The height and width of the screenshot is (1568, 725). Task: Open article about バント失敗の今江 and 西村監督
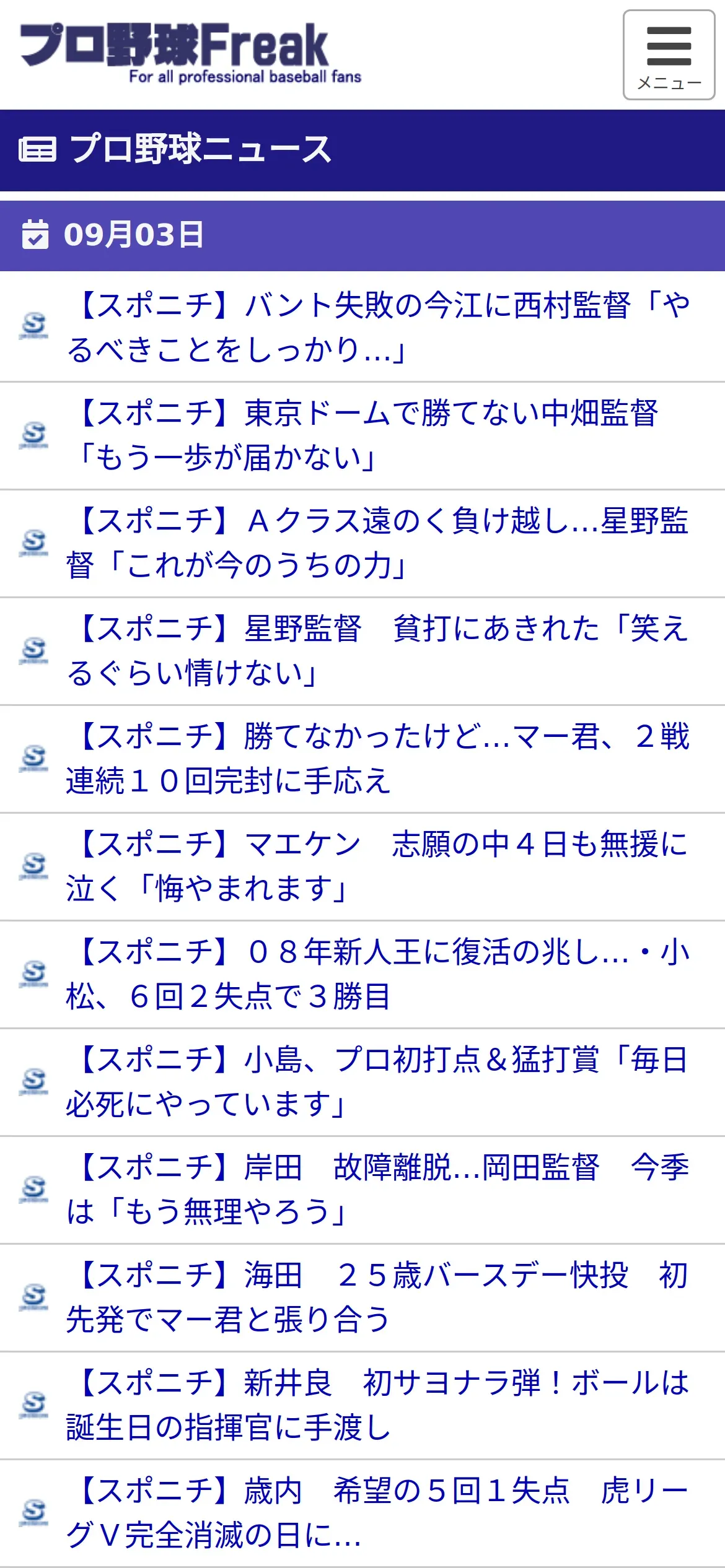click(378, 327)
